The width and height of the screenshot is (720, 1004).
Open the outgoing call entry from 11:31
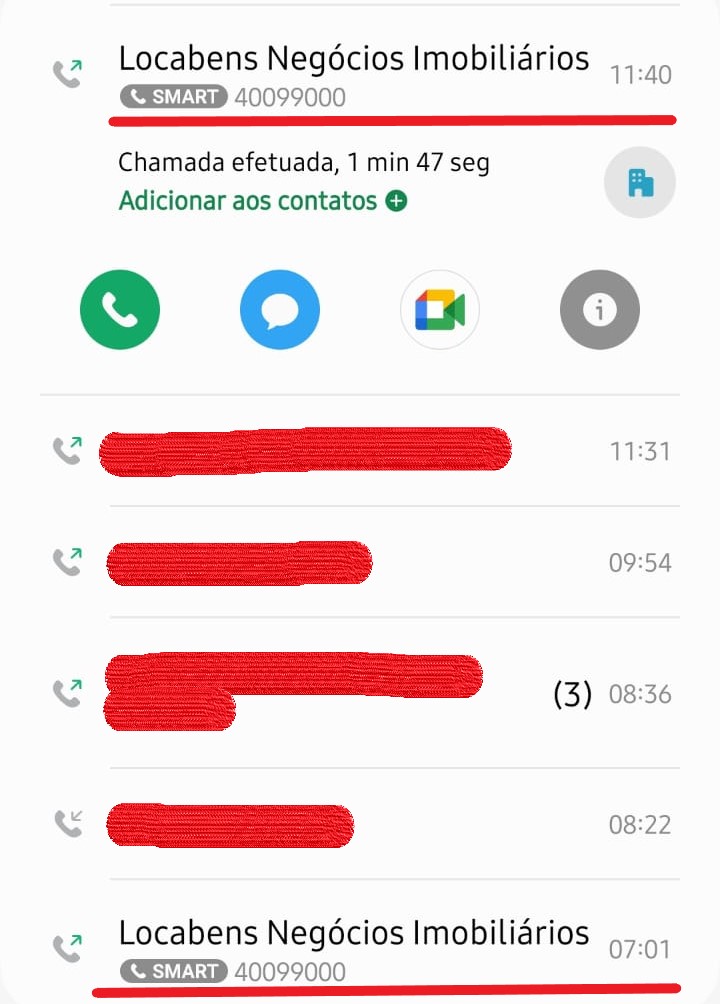(x=360, y=451)
